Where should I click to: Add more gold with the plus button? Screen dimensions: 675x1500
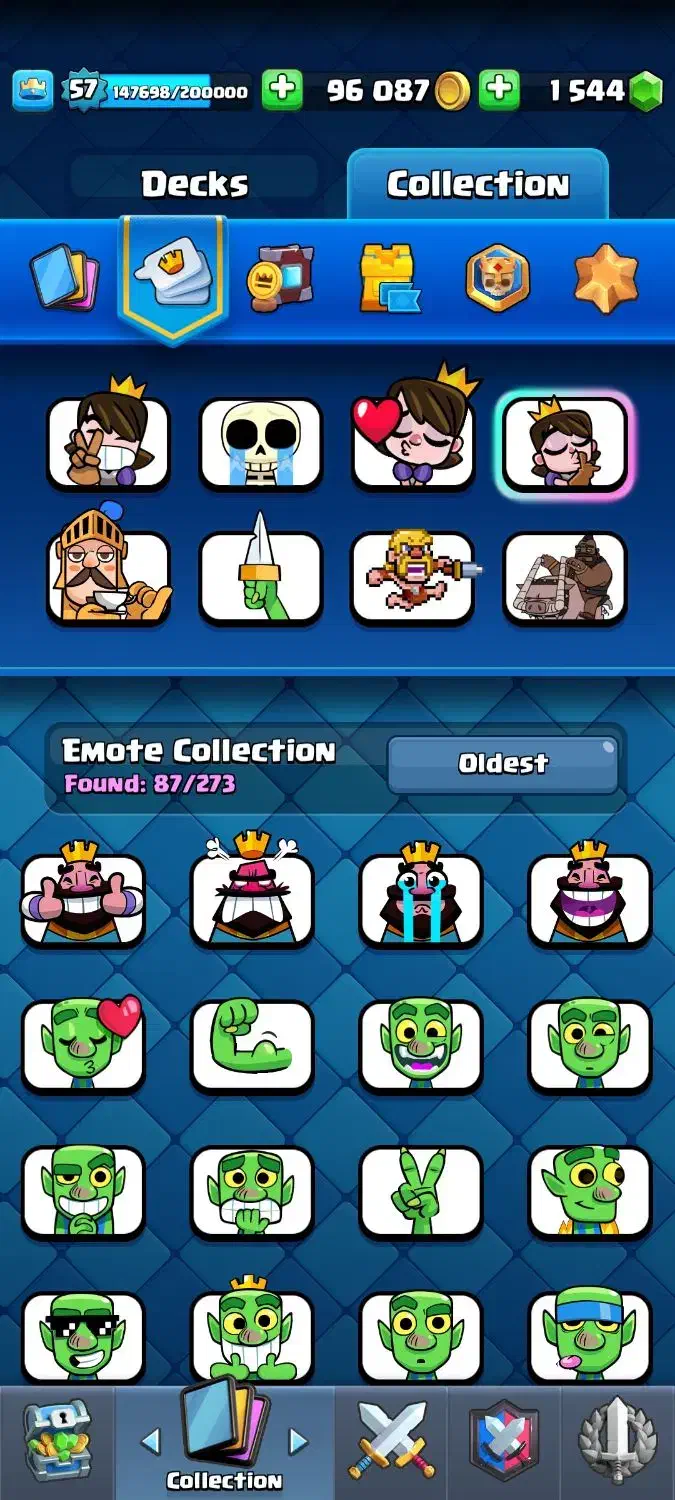click(x=283, y=91)
